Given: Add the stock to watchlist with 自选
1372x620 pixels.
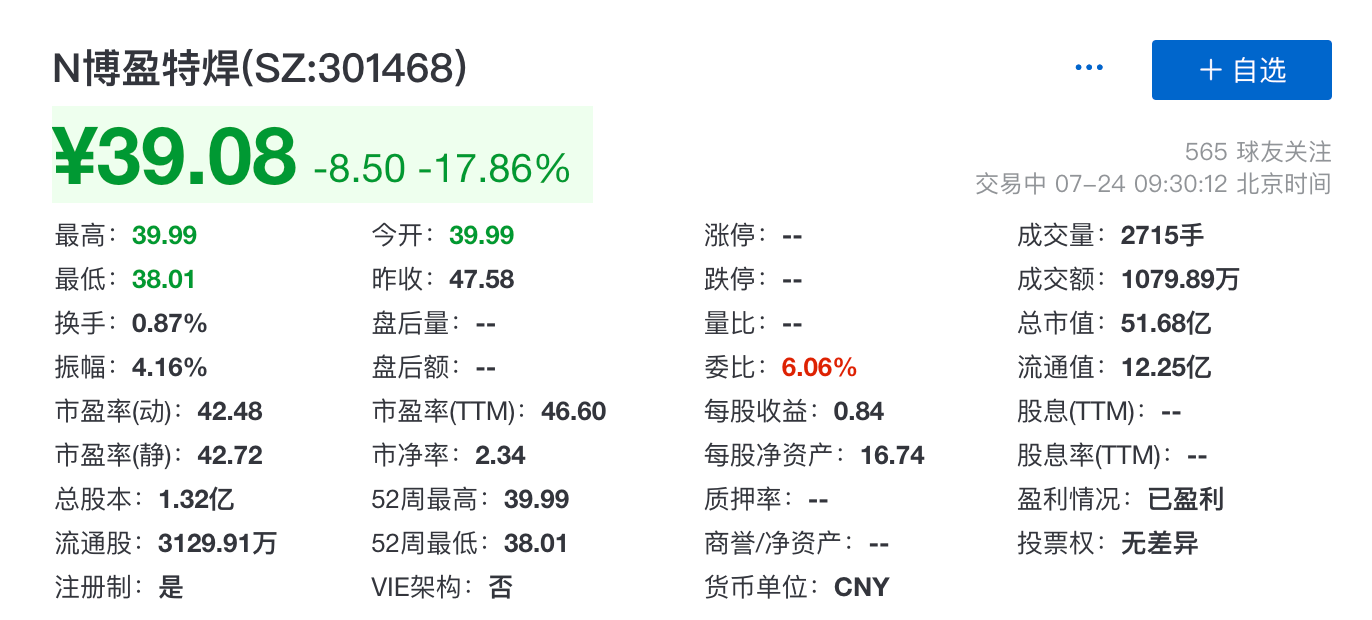Looking at the screenshot, I should pos(1241,70).
